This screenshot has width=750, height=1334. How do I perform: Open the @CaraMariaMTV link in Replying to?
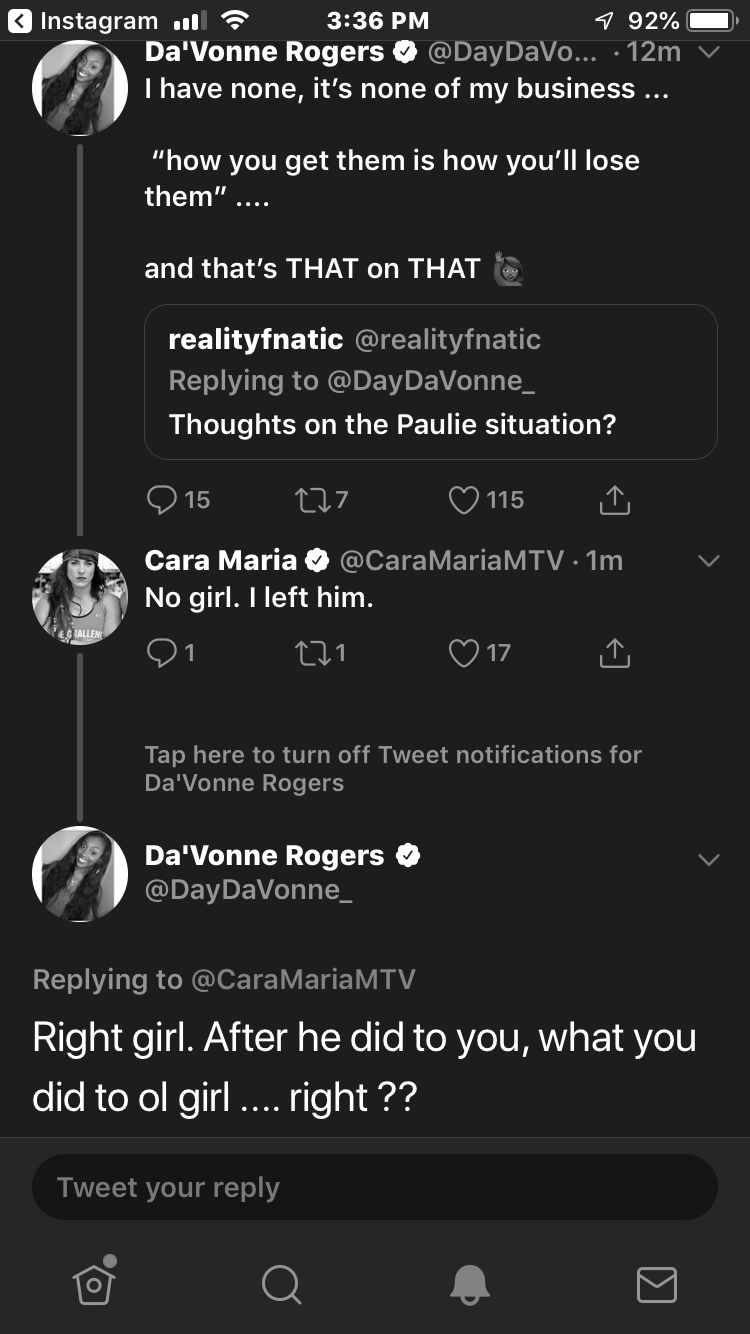301,979
